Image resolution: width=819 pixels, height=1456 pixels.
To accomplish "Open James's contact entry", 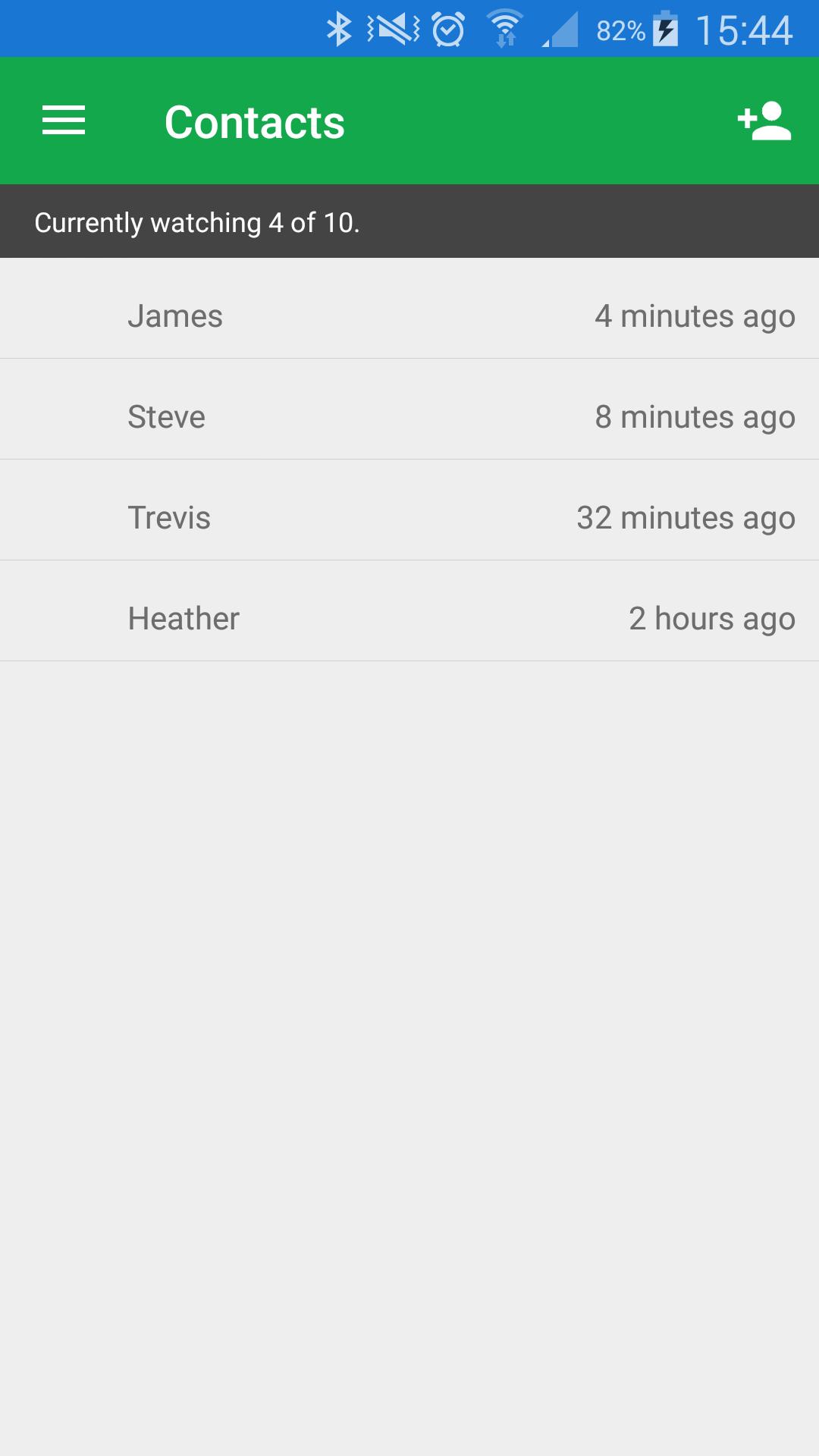I will click(x=409, y=316).
